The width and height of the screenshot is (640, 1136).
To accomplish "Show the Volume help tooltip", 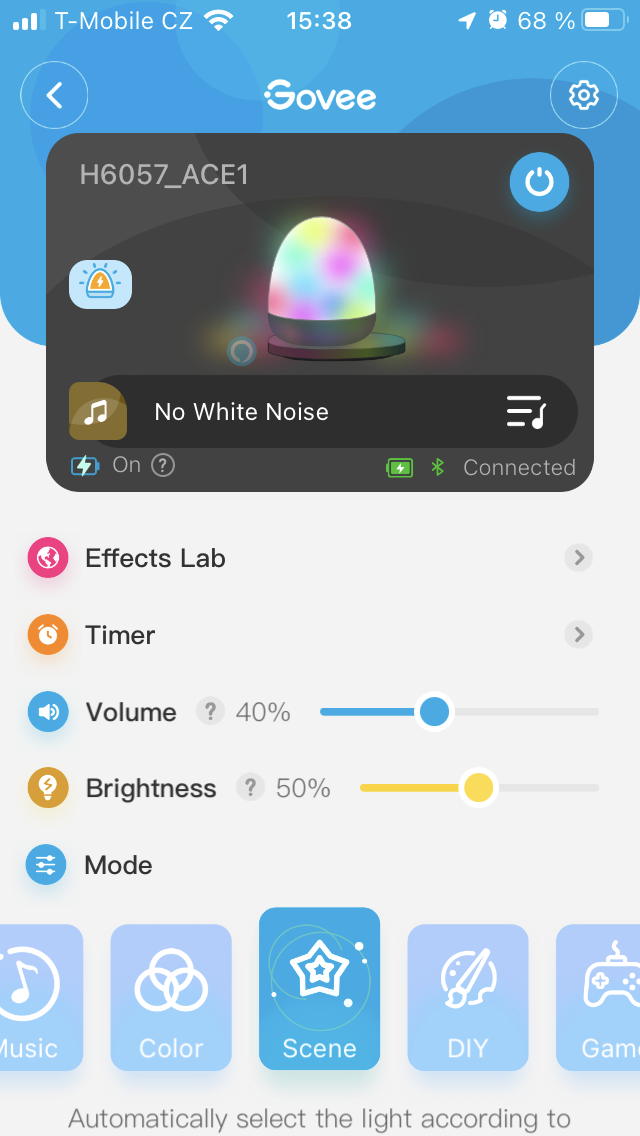I will pos(210,712).
